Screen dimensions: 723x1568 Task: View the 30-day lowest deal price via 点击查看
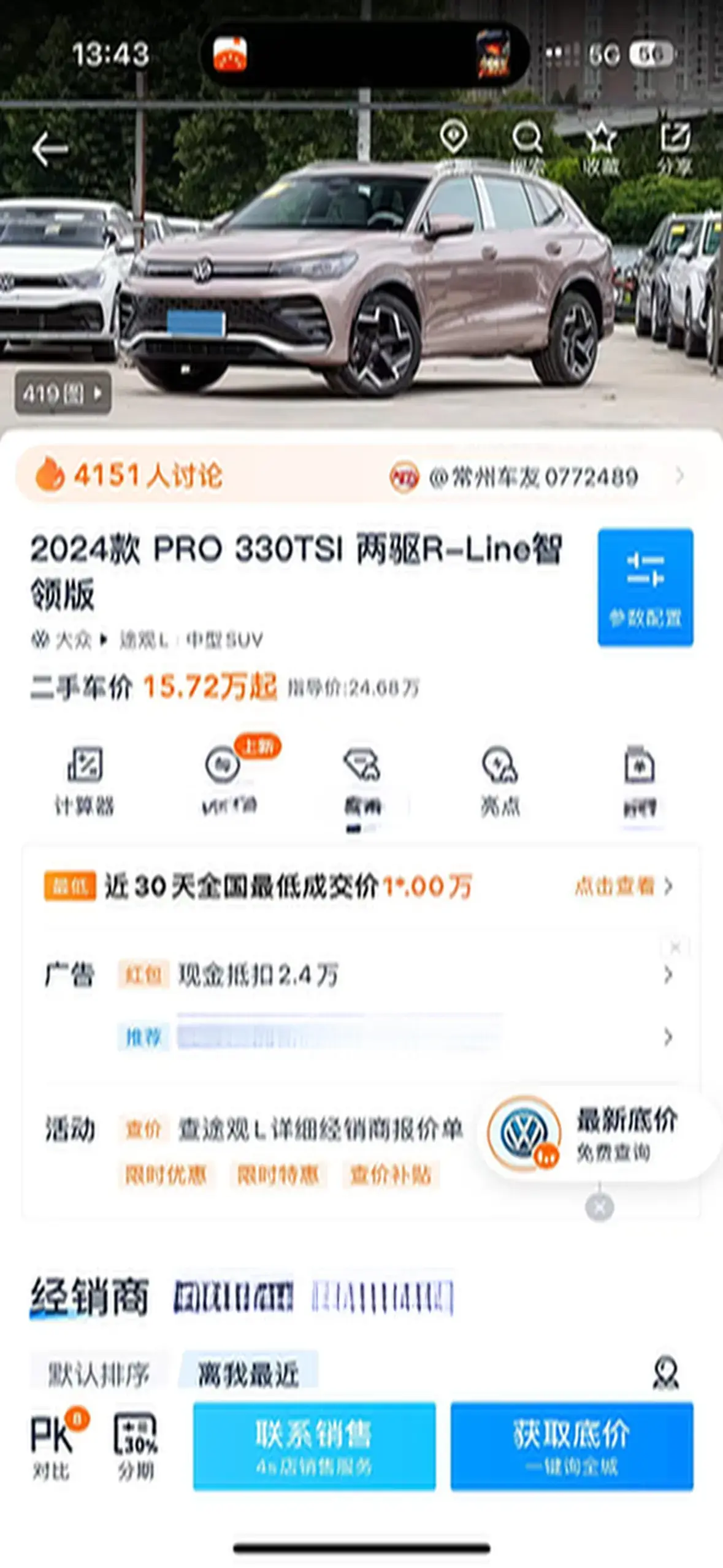tap(622, 886)
